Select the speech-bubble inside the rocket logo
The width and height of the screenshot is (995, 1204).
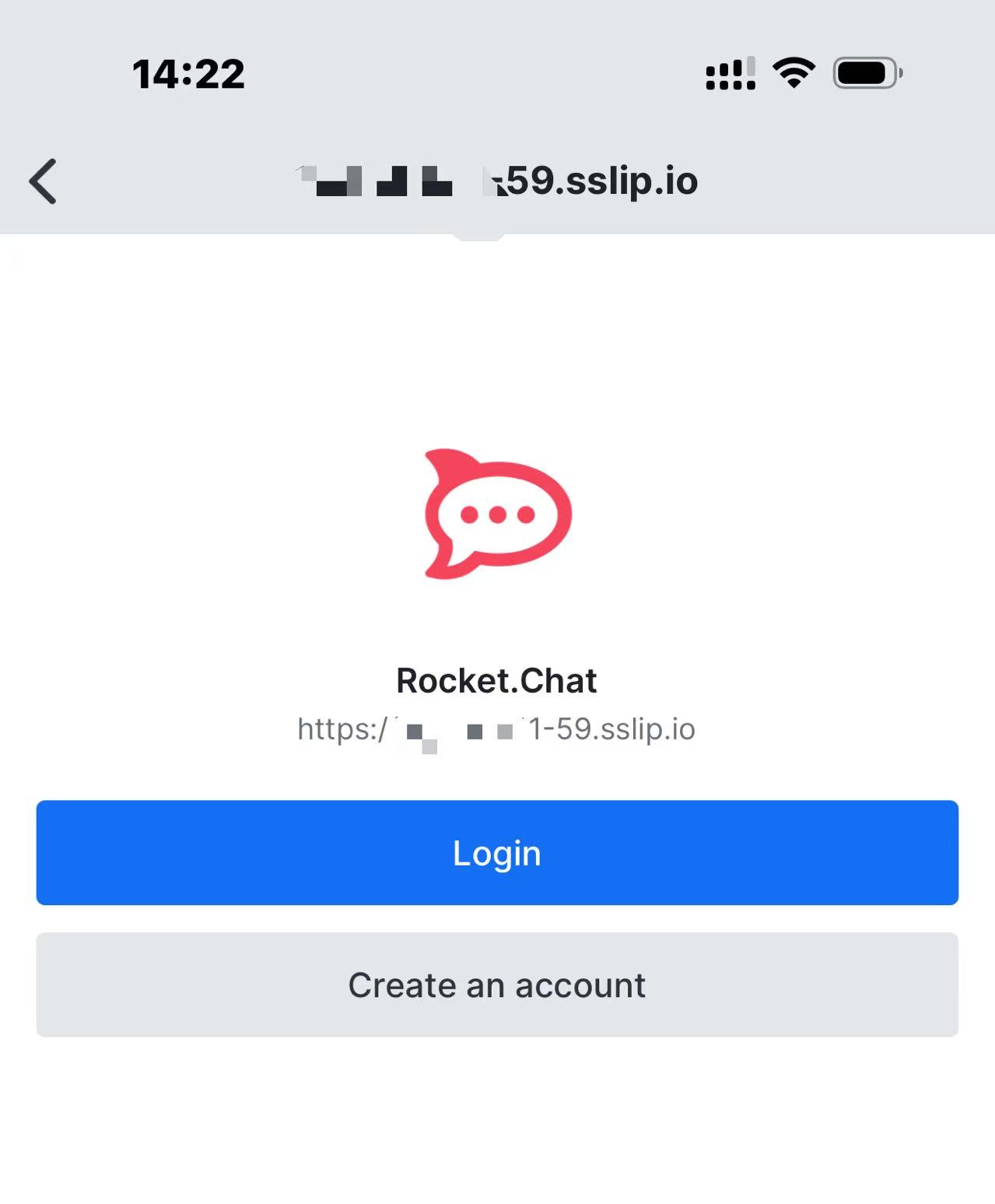[x=497, y=514]
